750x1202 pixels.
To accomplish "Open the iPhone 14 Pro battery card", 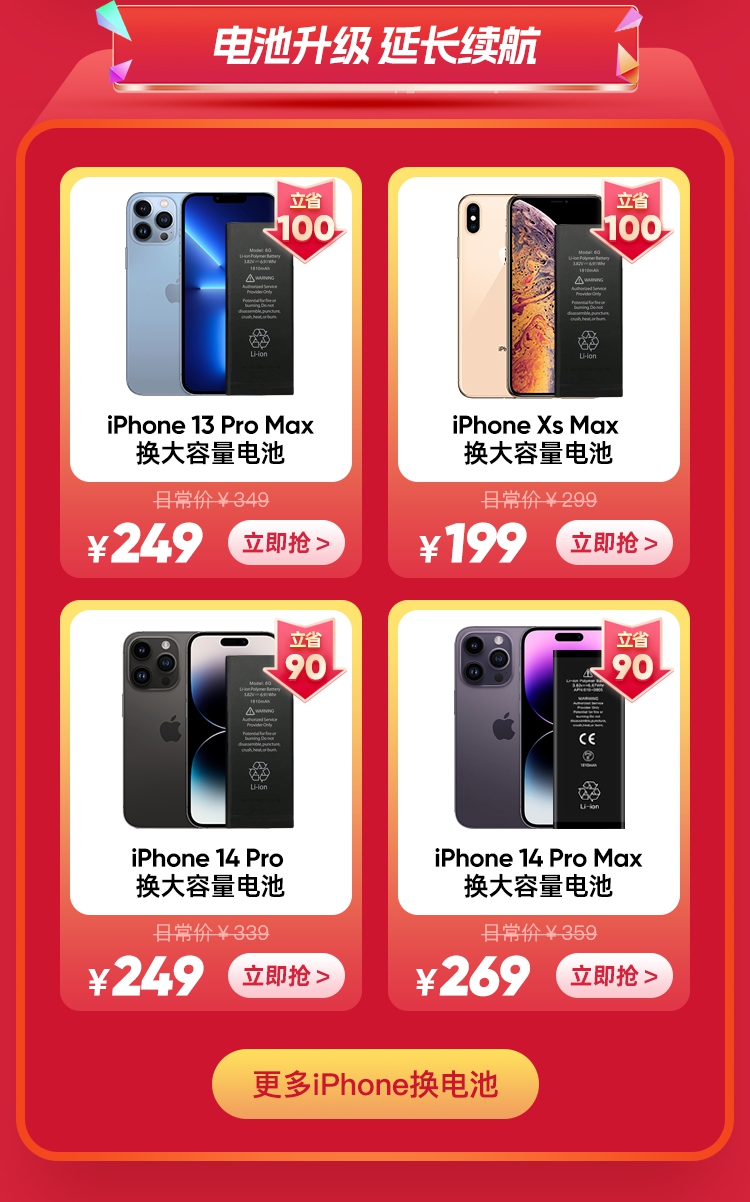I will (210, 762).
